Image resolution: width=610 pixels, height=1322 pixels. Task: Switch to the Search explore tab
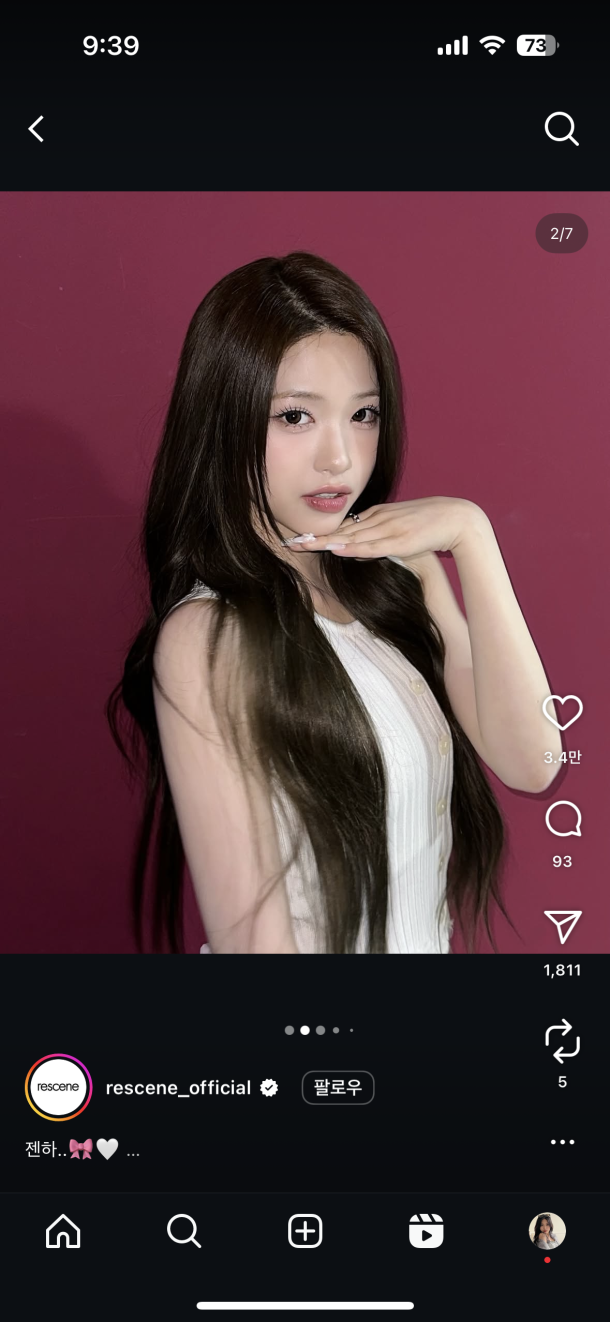point(184,1231)
